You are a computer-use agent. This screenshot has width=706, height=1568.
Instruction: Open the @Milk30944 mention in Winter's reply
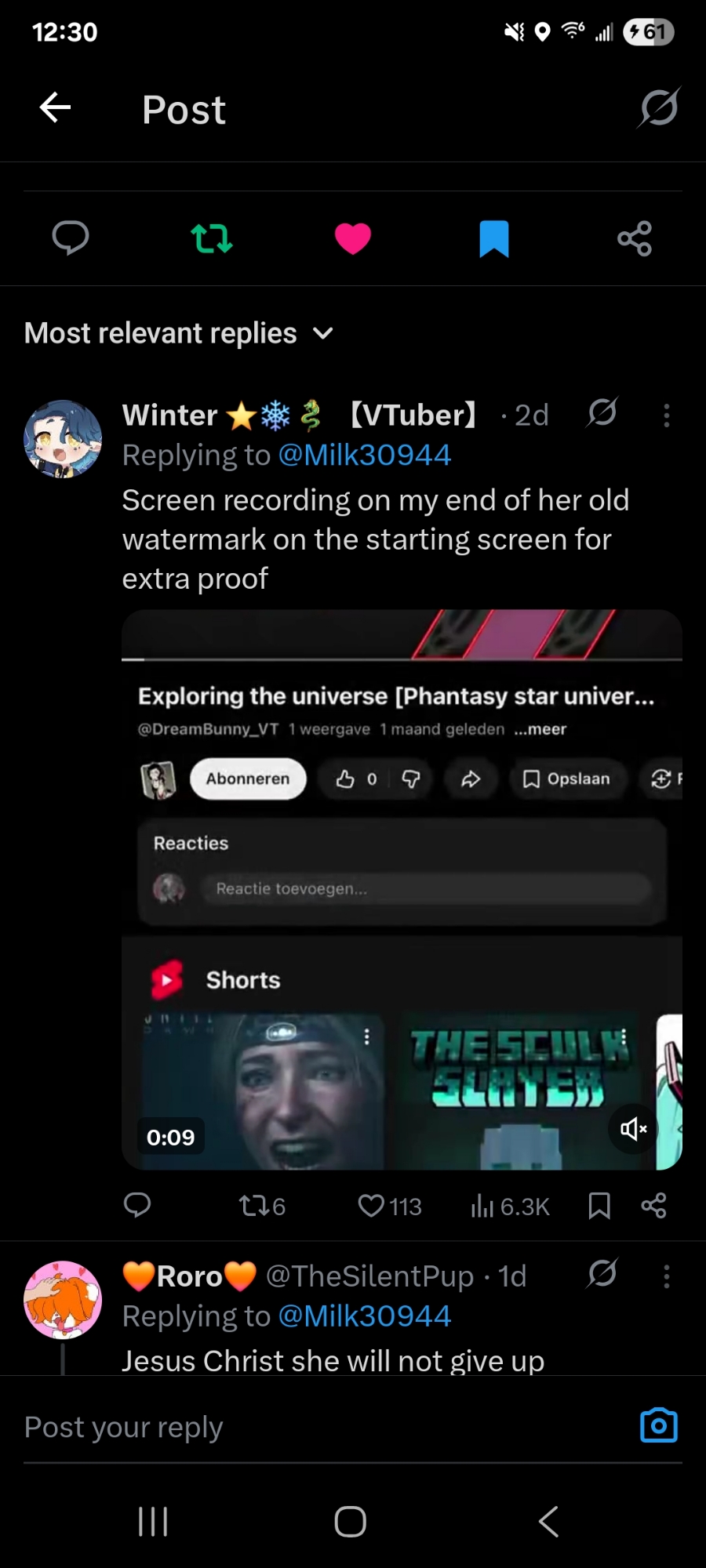pos(365,456)
